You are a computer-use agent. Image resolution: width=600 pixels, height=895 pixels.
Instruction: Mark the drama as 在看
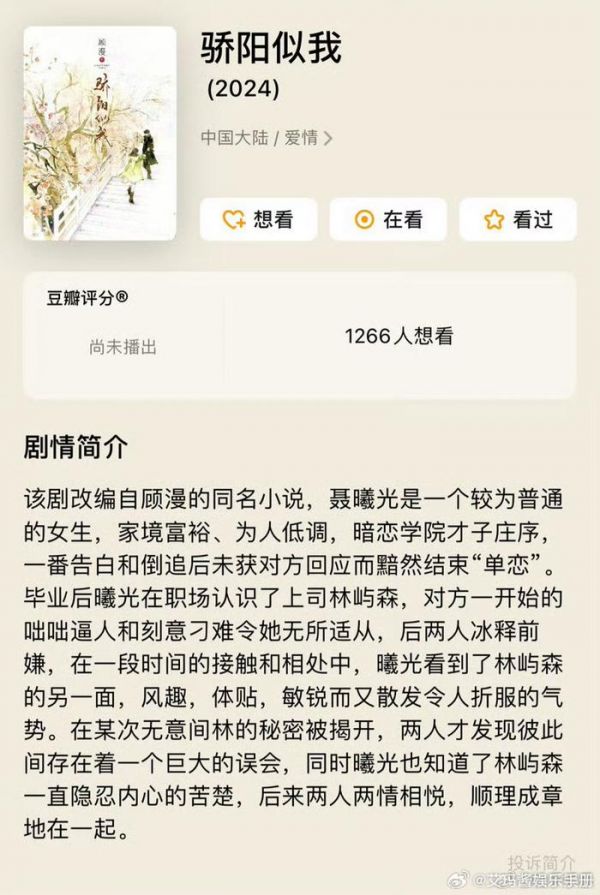[x=389, y=220]
